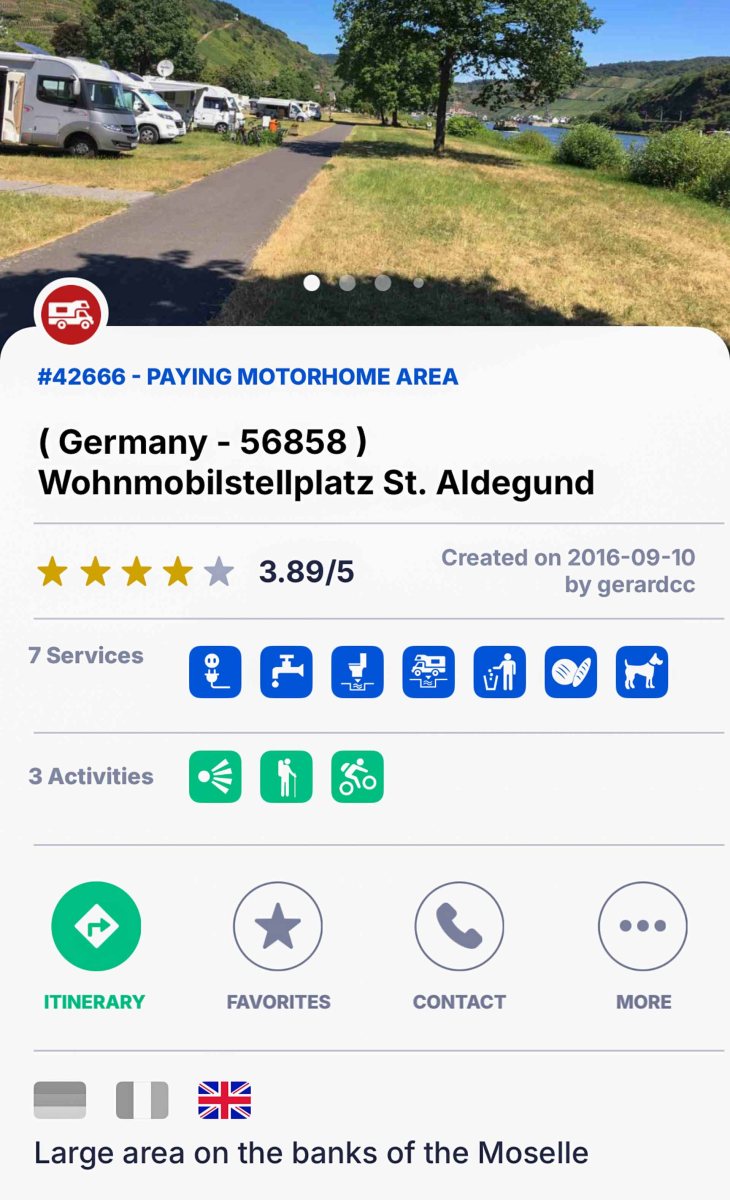Show the description under the UK flag
This screenshot has height=1200, width=730.
(x=224, y=1100)
